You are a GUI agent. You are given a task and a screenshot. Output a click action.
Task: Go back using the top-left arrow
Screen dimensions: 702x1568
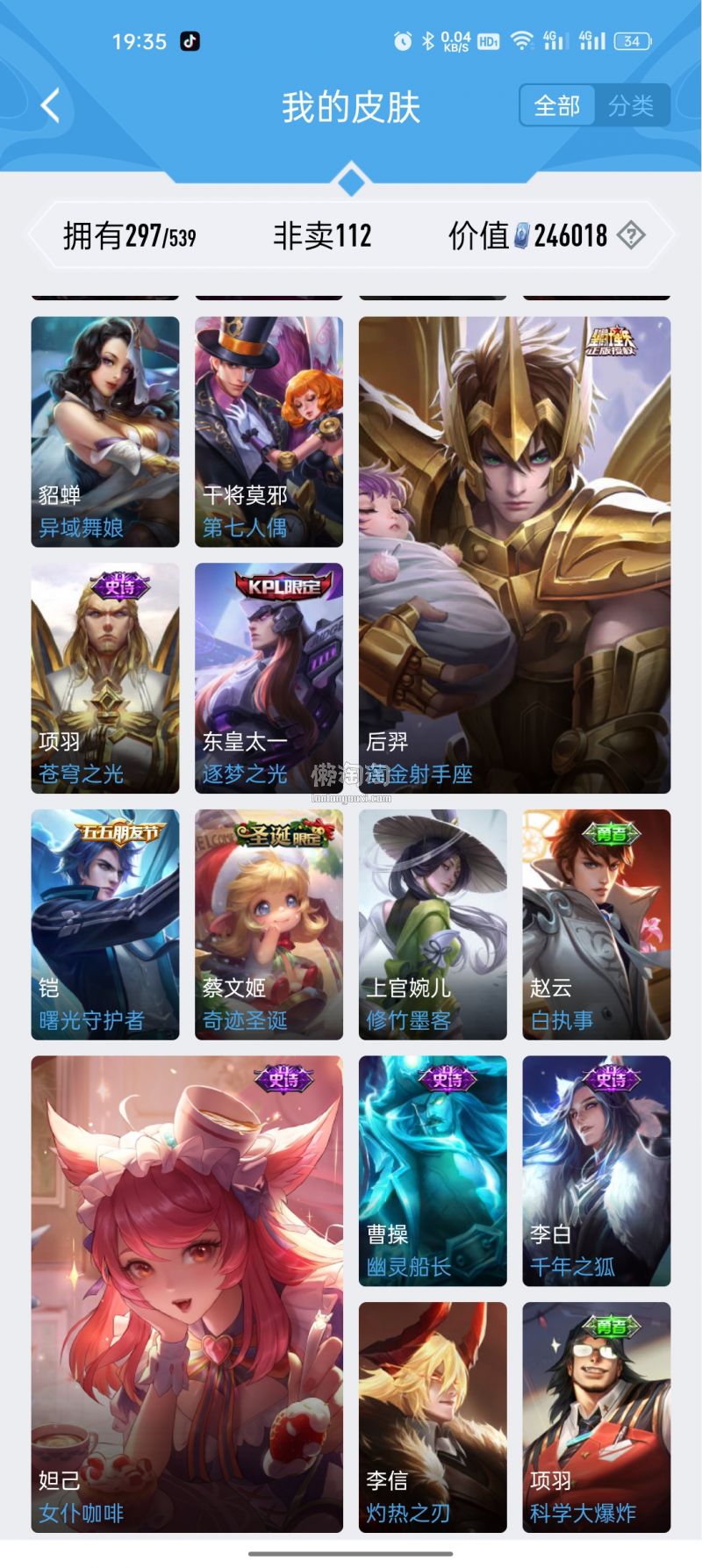[51, 106]
